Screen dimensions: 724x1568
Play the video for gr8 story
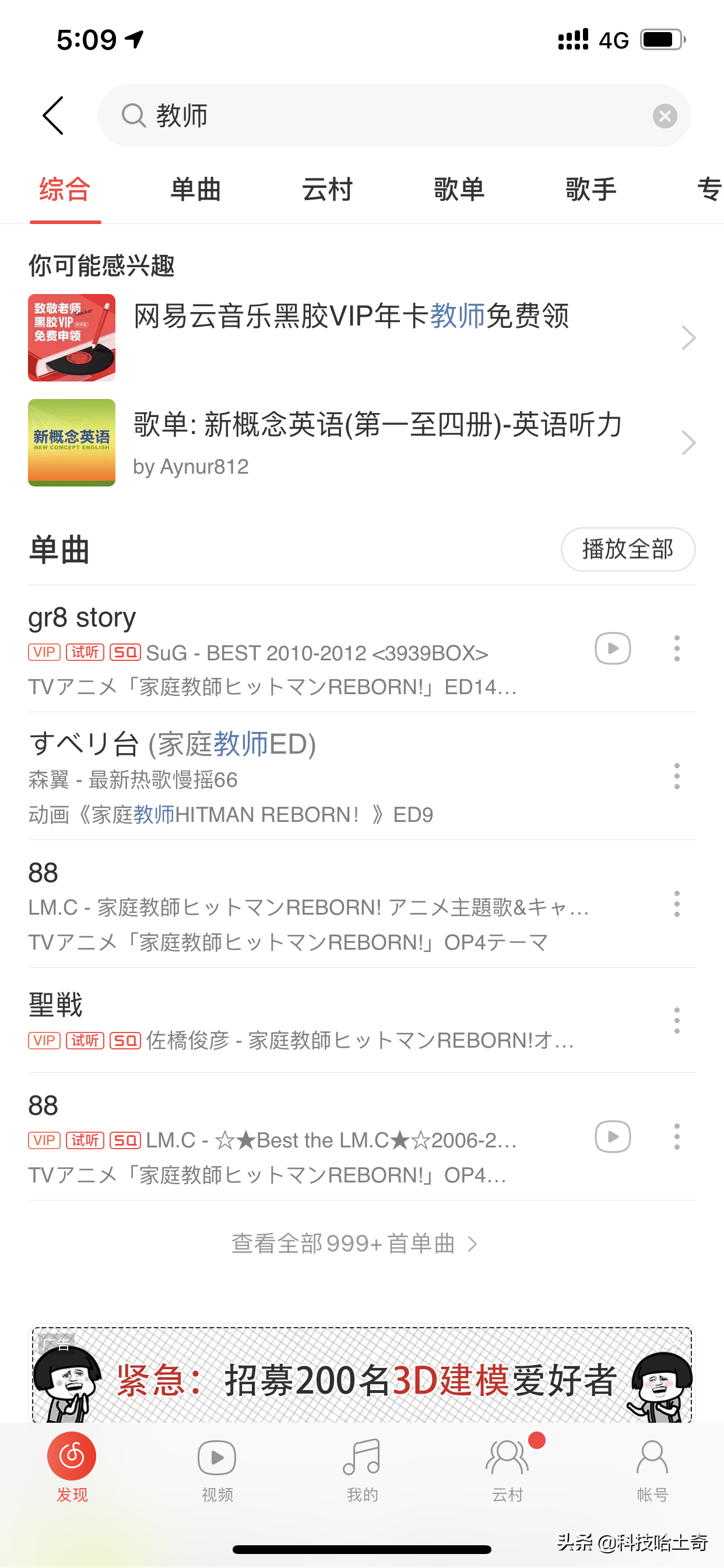point(612,648)
